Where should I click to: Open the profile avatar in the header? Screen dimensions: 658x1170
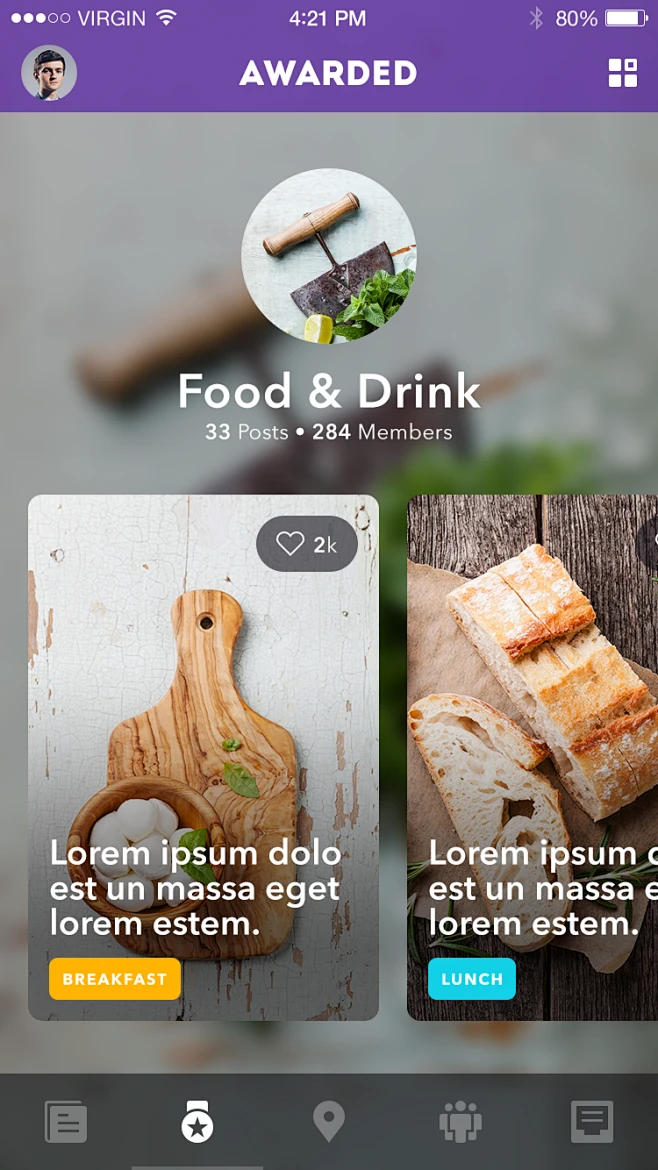(49, 73)
